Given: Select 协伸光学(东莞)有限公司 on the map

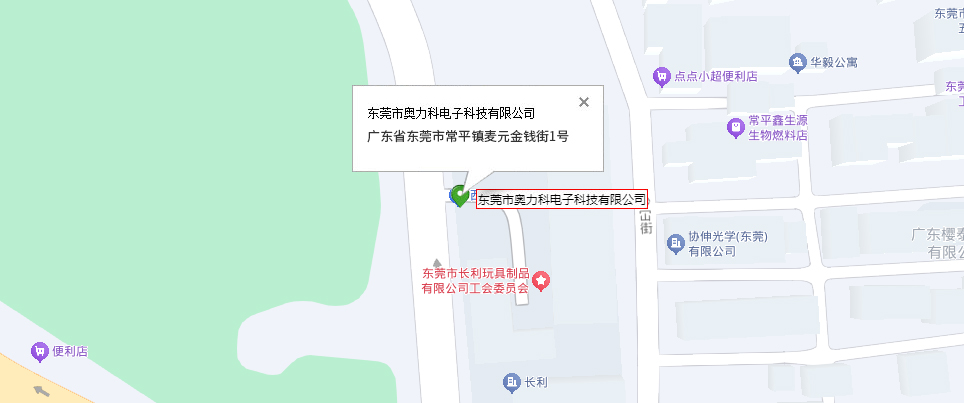Looking at the screenshot, I should [675, 243].
